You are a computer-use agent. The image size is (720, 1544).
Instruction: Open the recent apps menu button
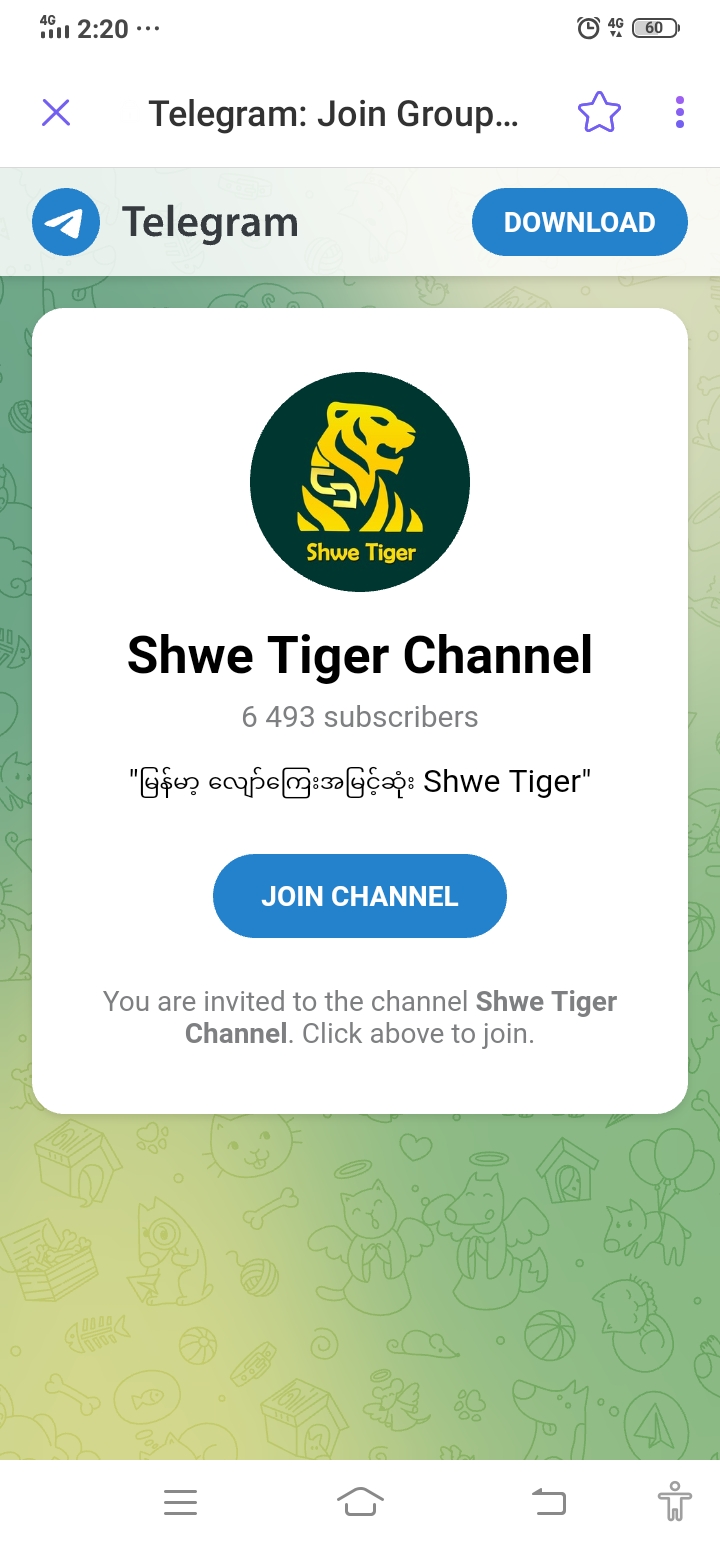click(x=180, y=1501)
